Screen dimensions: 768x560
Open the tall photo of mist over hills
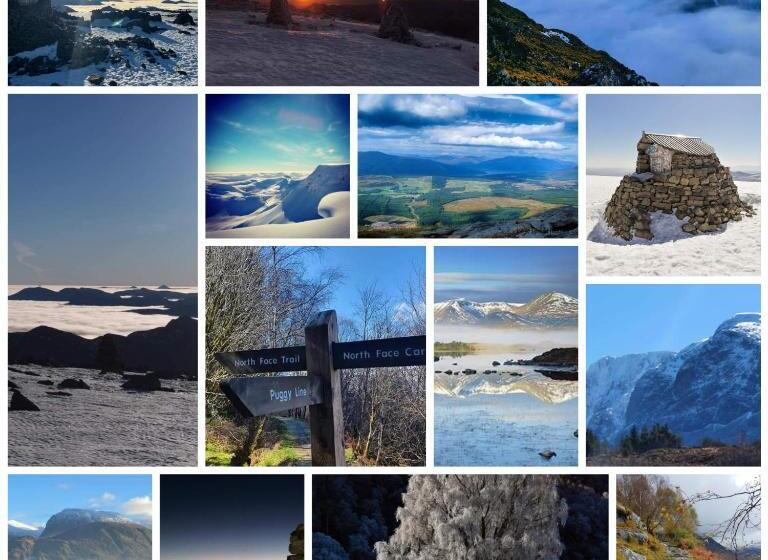[102, 280]
